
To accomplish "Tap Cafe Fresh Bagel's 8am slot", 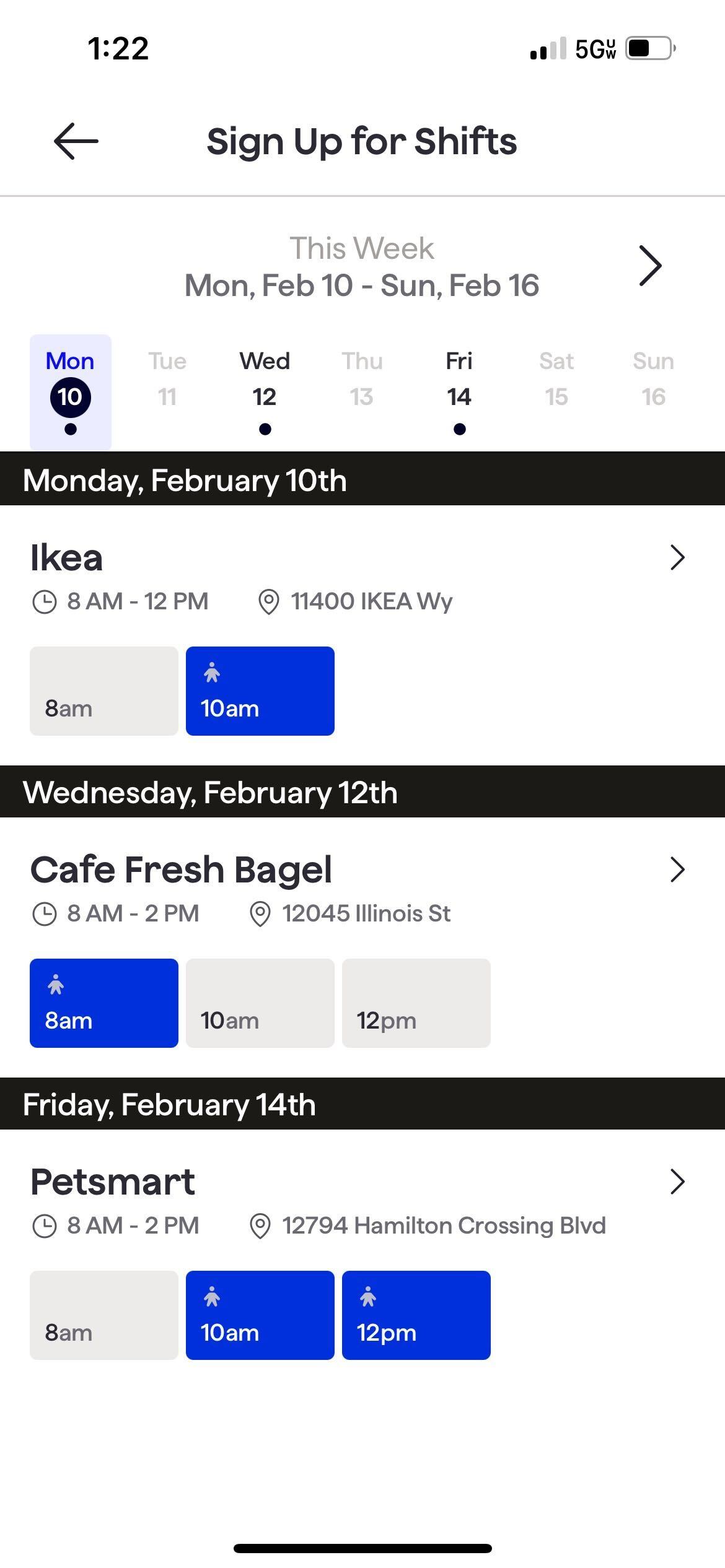I will tap(104, 1003).
